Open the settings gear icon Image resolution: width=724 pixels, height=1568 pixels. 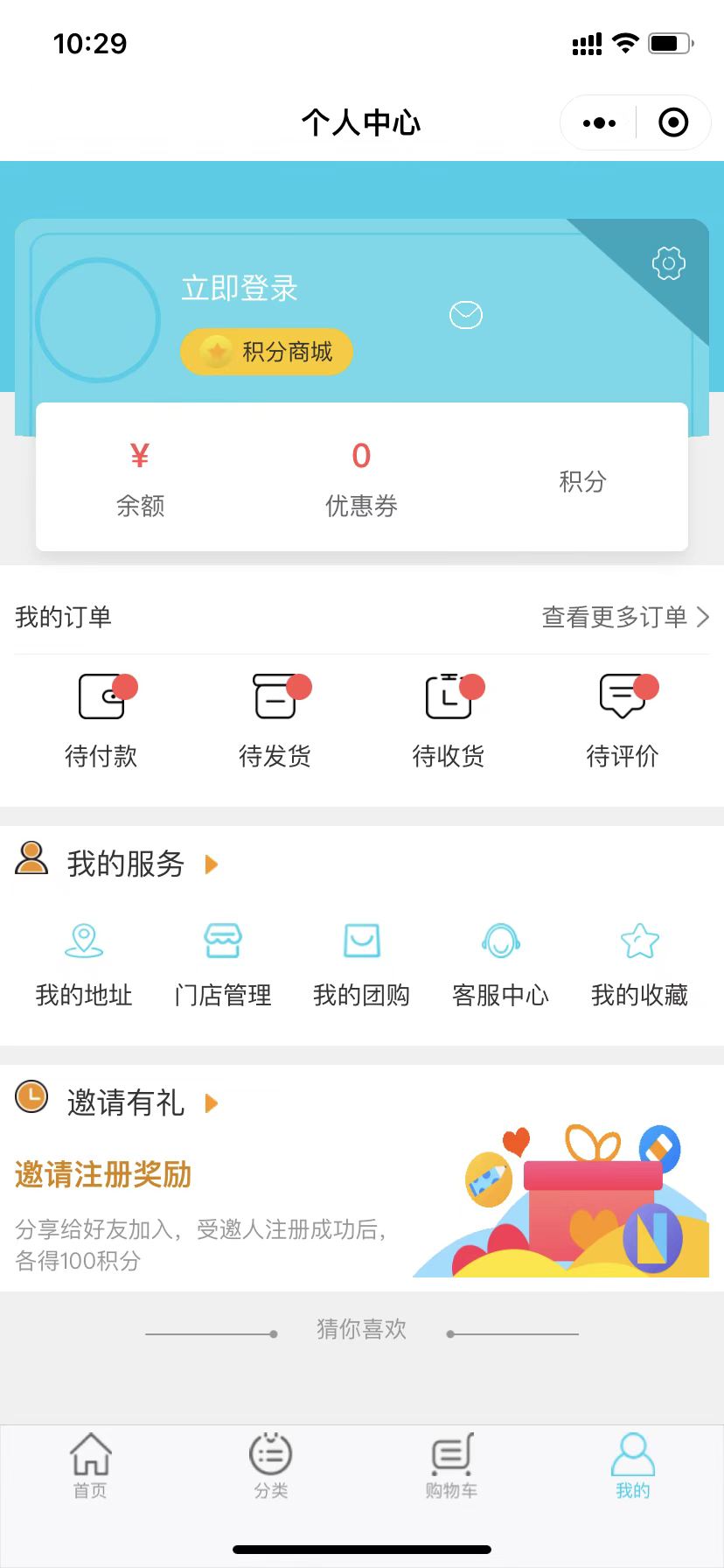(669, 263)
